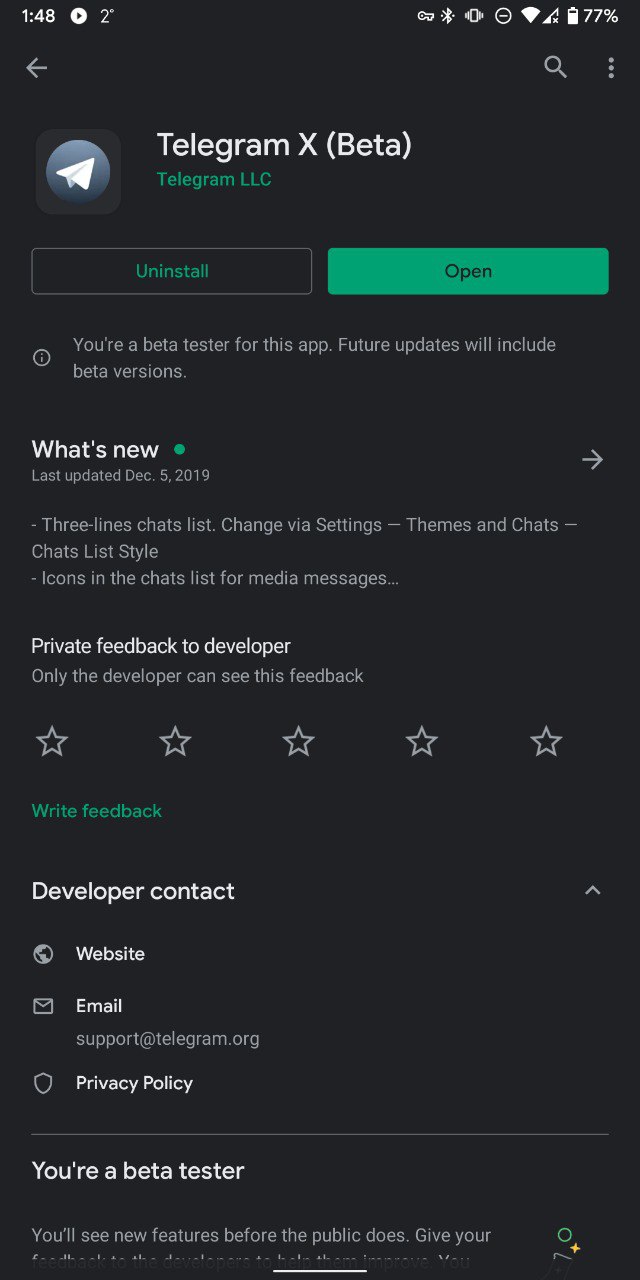Tap Write feedback link
Viewport: 640px width, 1280px height.
[x=97, y=811]
